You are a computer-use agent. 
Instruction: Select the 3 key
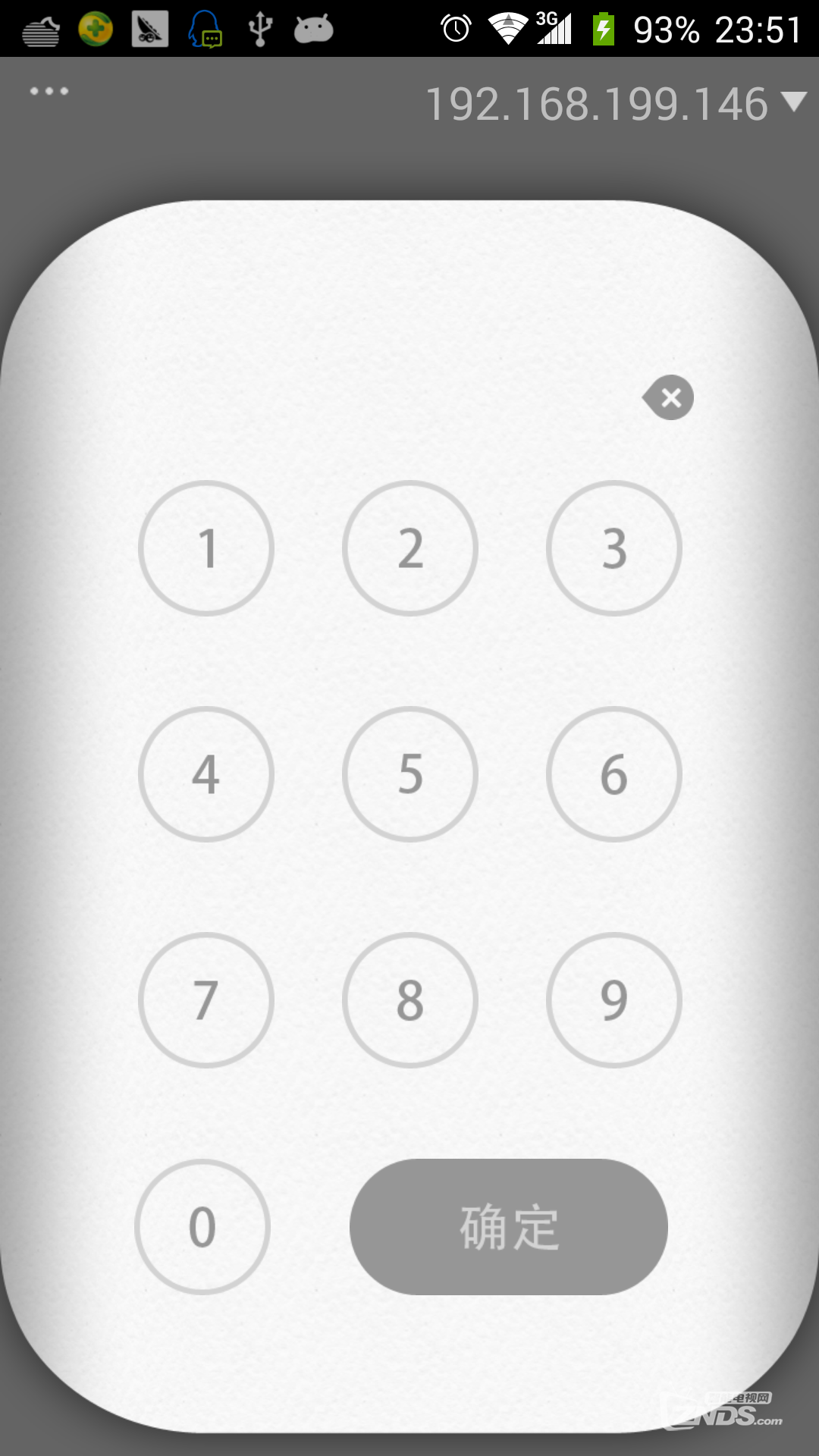coord(614,548)
